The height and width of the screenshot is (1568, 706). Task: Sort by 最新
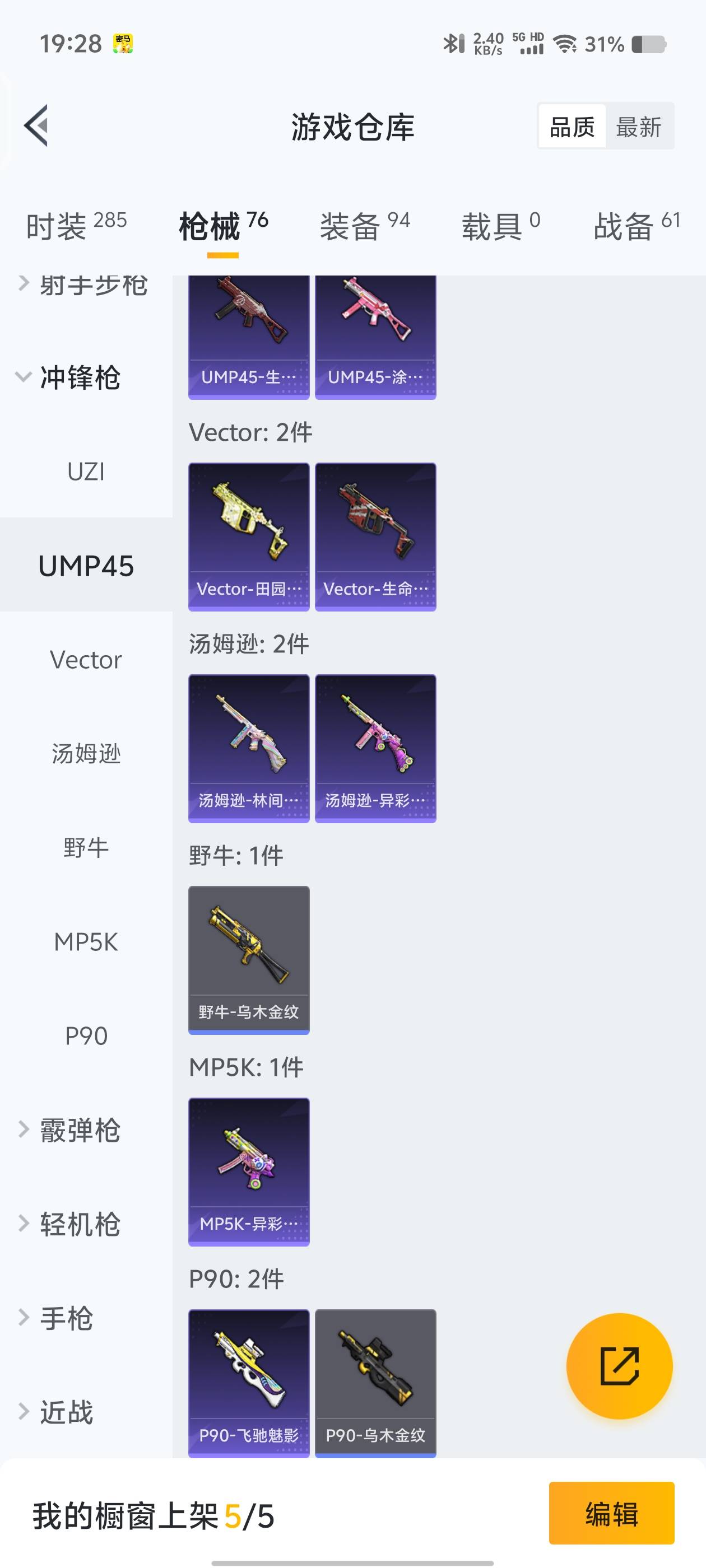coord(638,127)
